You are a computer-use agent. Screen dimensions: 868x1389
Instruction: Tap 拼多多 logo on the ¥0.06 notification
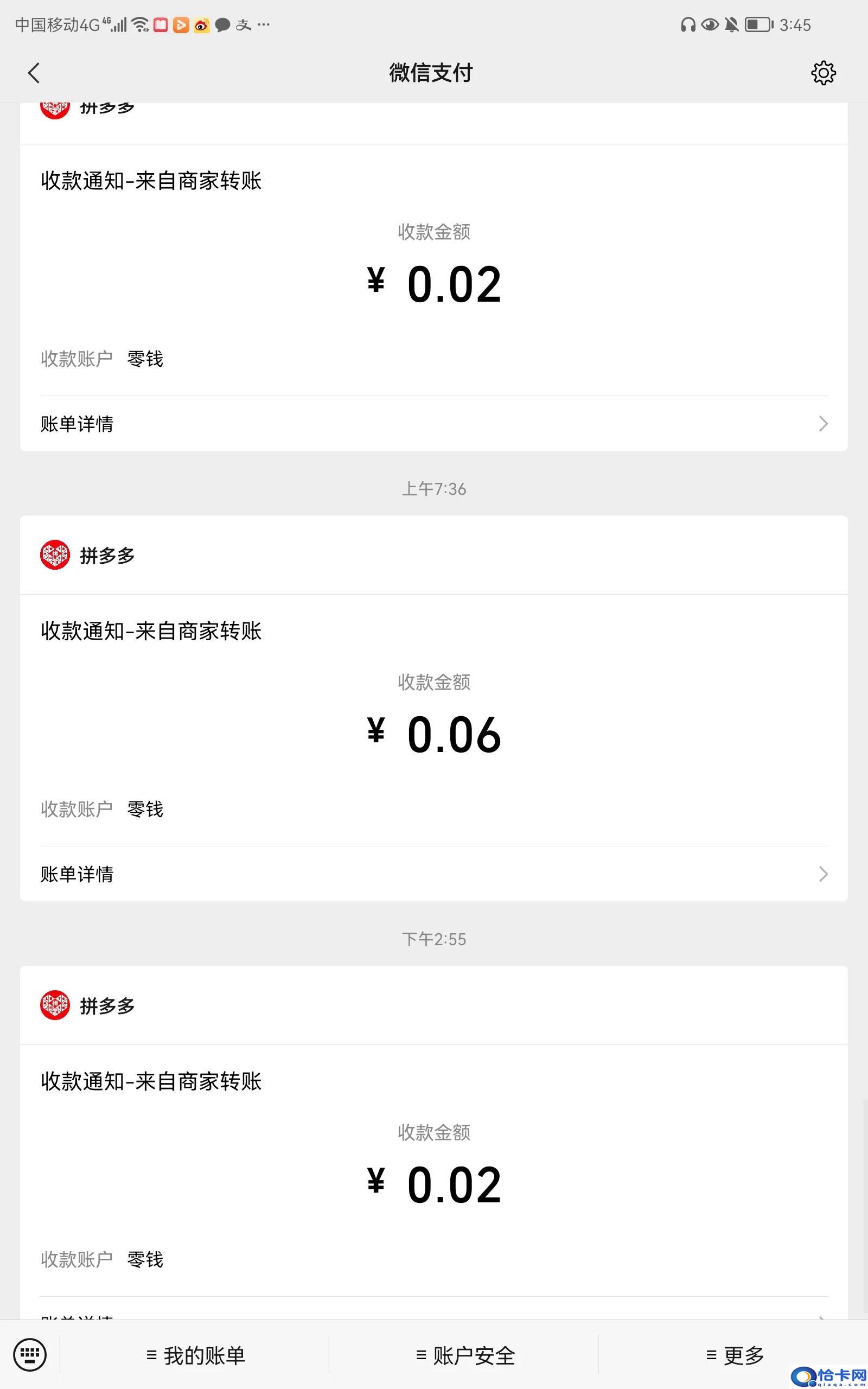(55, 555)
